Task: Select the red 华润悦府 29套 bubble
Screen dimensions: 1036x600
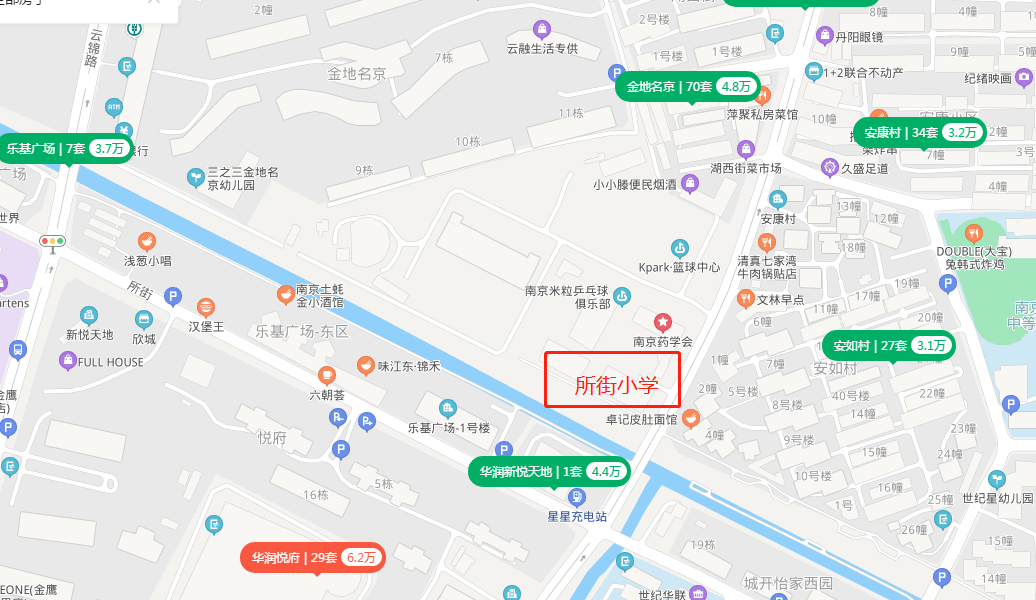Action: [x=313, y=558]
